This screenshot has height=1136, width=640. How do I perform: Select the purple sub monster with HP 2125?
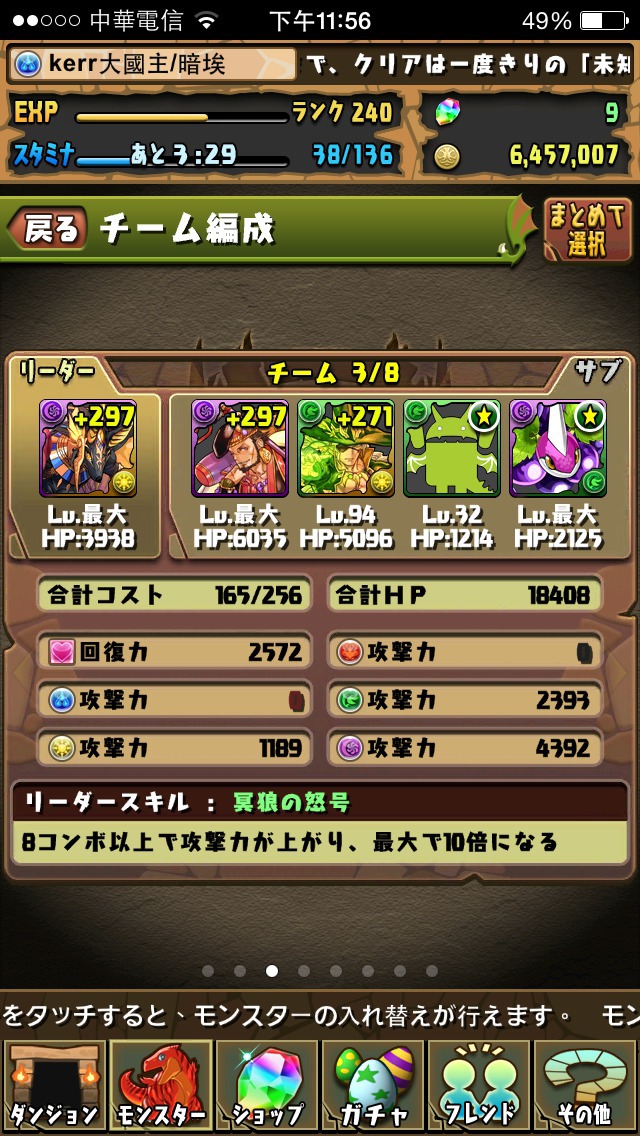(558, 448)
